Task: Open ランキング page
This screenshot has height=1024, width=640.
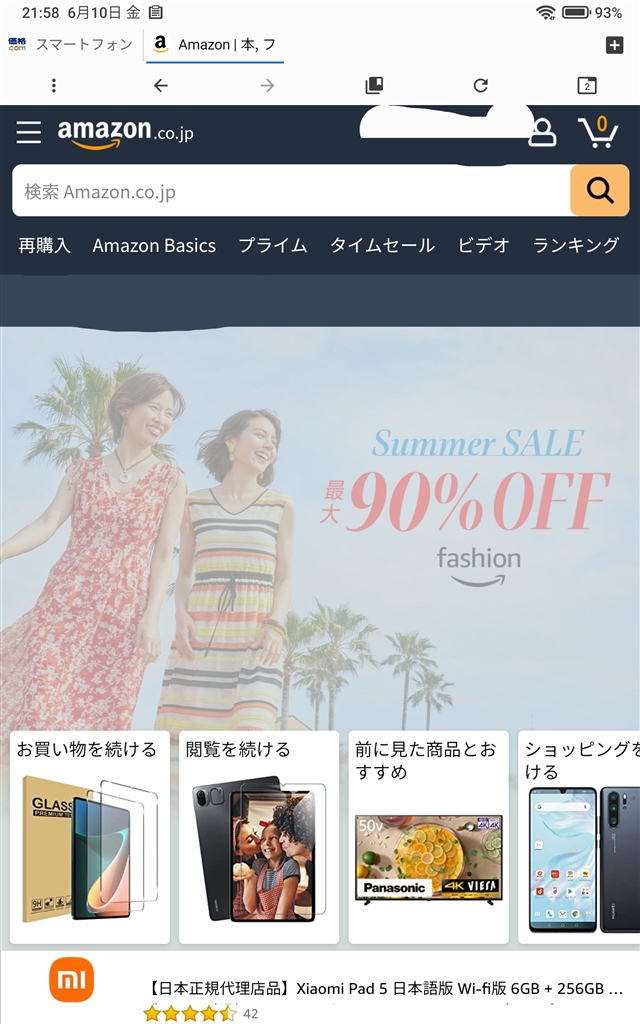Action: pos(576,245)
